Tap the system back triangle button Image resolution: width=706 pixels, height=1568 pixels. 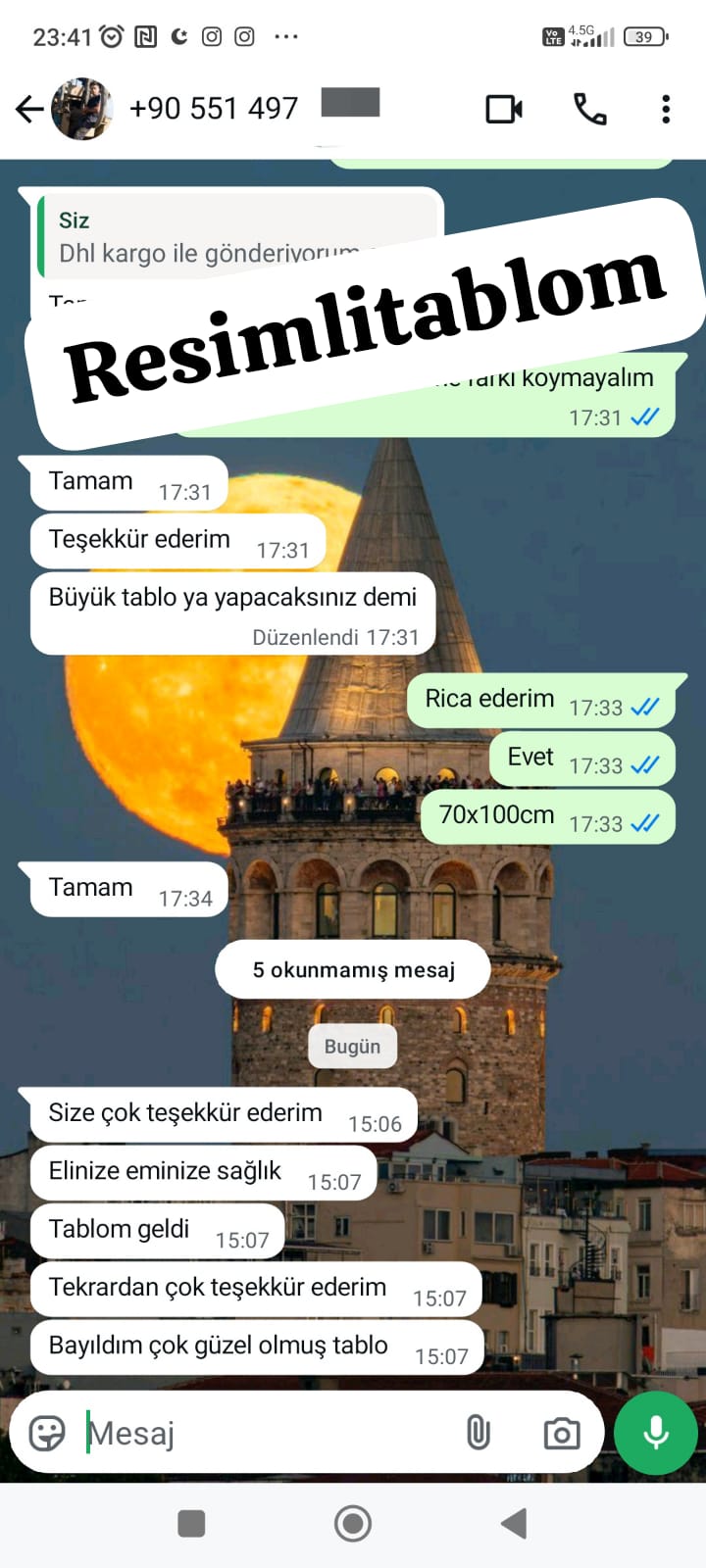[x=514, y=1524]
